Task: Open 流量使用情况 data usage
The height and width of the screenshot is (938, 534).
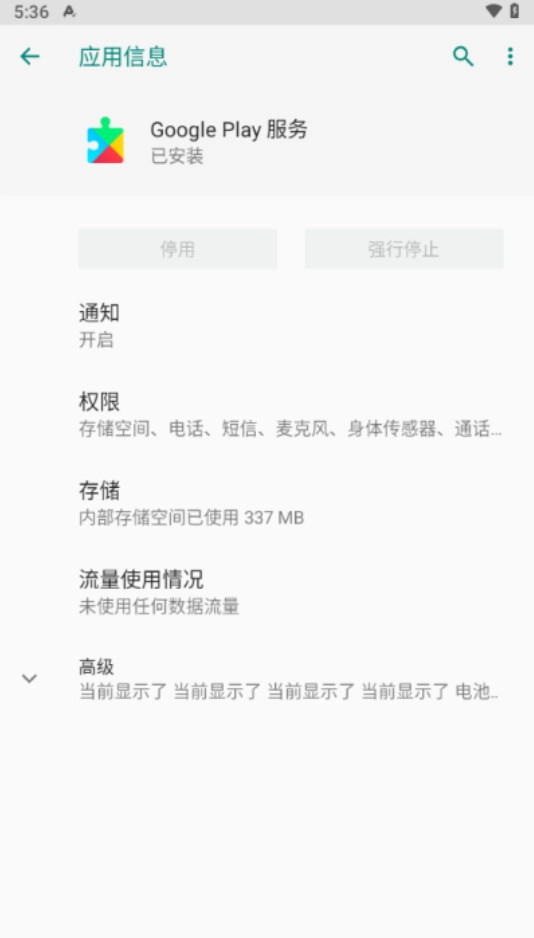Action: (x=267, y=592)
